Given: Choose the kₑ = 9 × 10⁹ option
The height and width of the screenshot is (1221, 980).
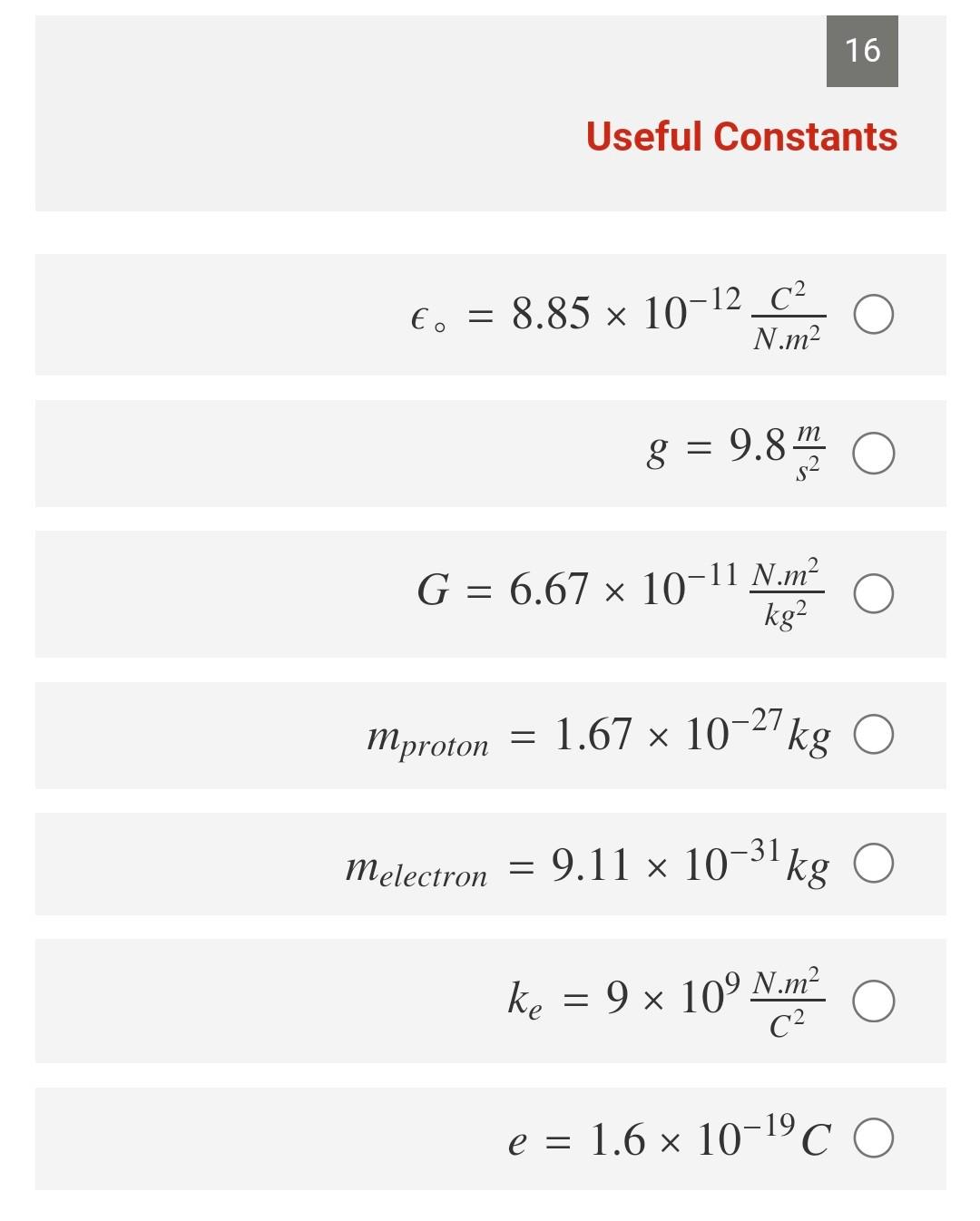Looking at the screenshot, I should [874, 1001].
